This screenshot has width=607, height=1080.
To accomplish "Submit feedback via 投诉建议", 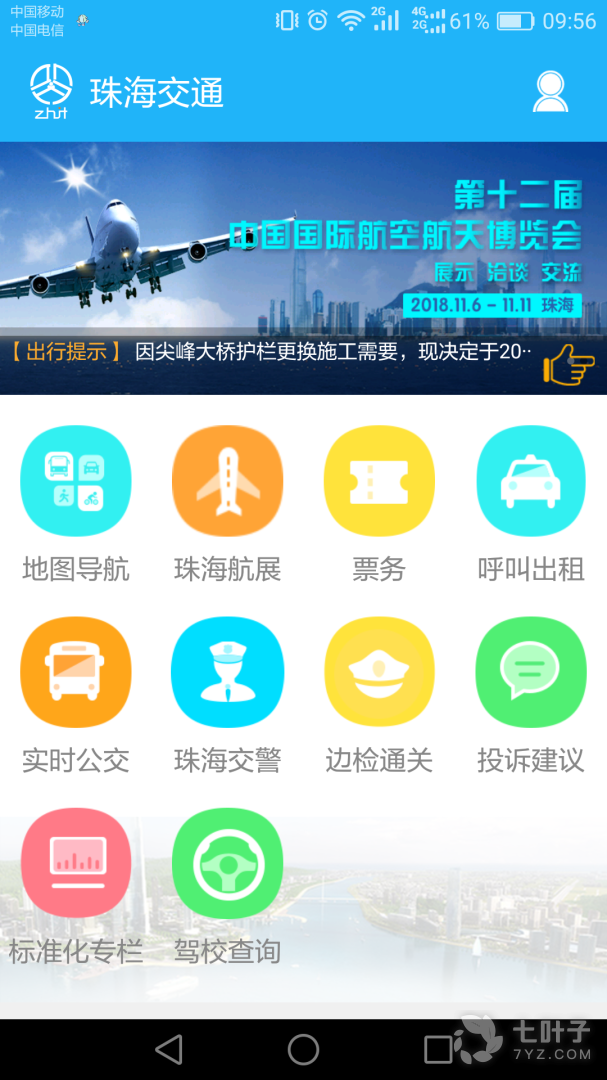I will click(531, 672).
